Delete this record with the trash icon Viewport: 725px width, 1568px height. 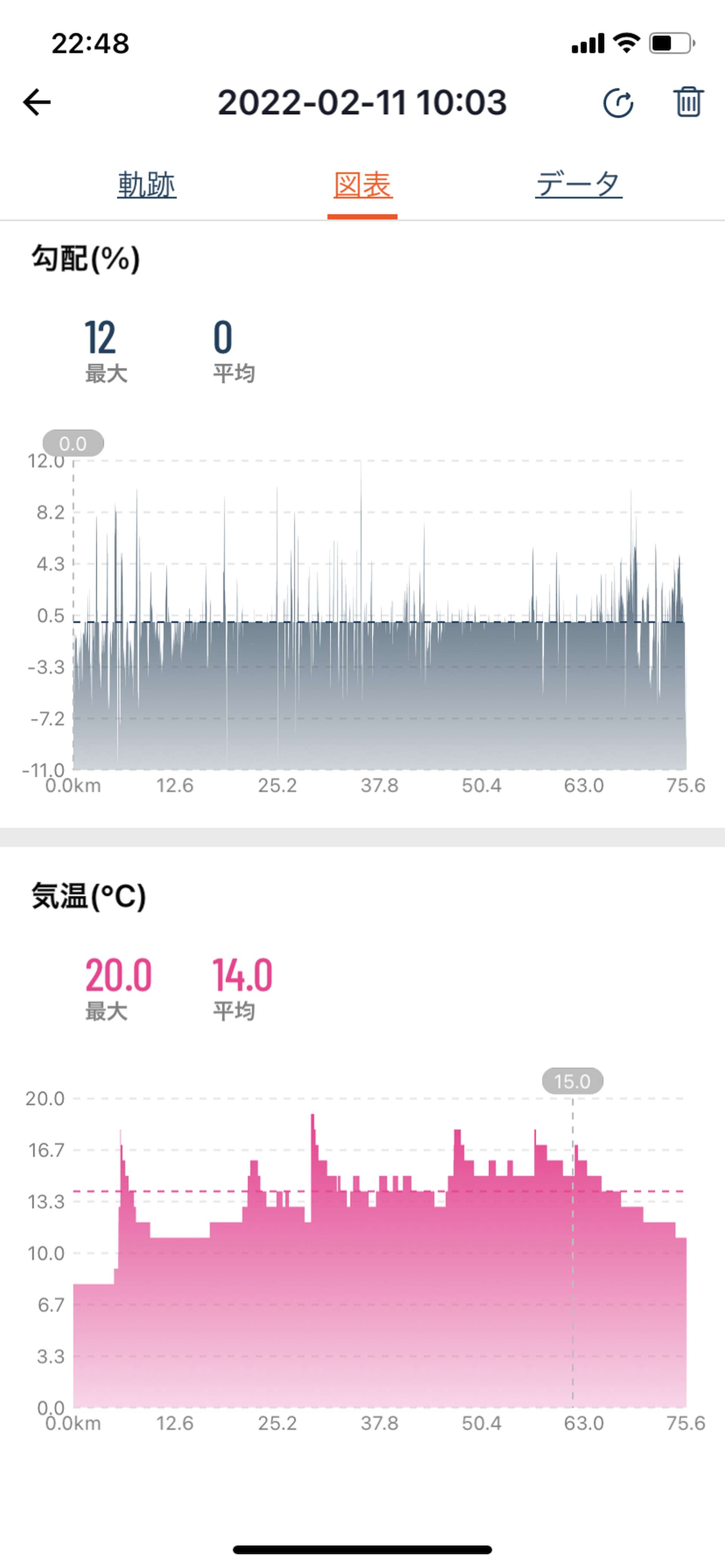coord(688,102)
